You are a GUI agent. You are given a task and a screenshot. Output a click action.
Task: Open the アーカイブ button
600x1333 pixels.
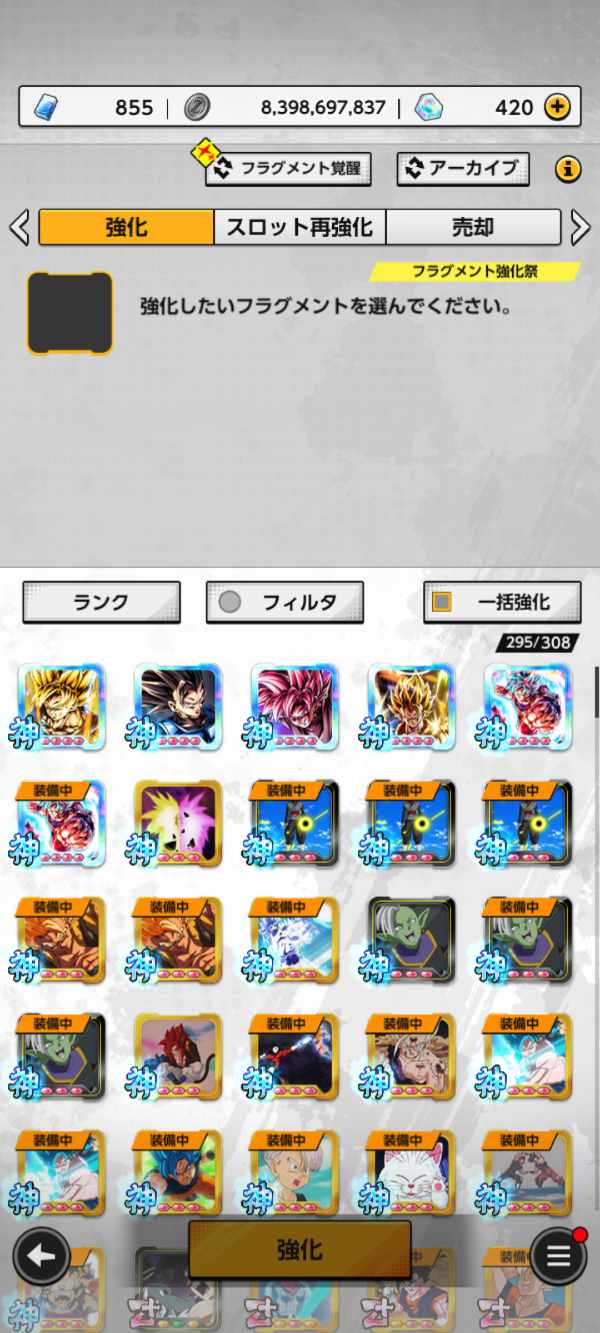pyautogui.click(x=463, y=168)
